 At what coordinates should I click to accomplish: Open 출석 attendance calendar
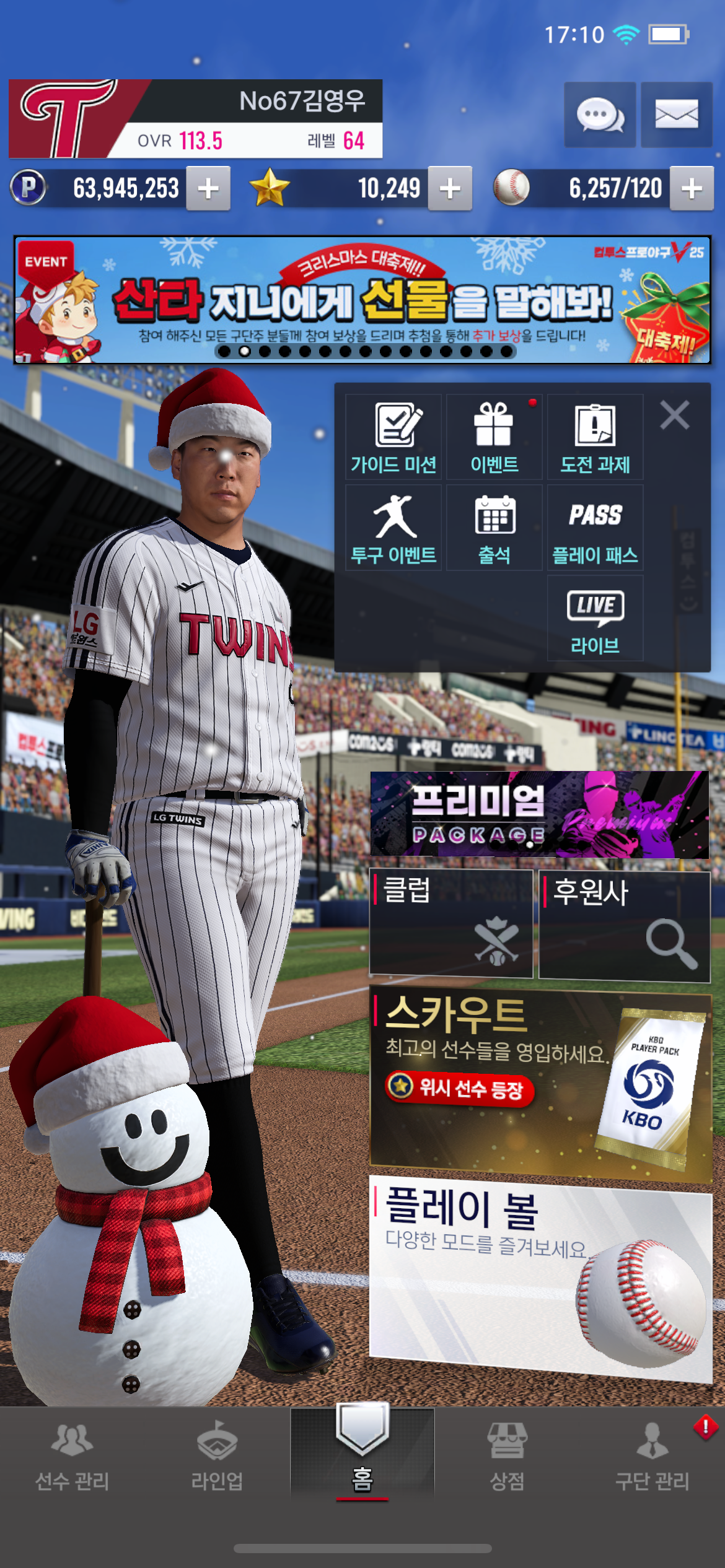coord(494,528)
